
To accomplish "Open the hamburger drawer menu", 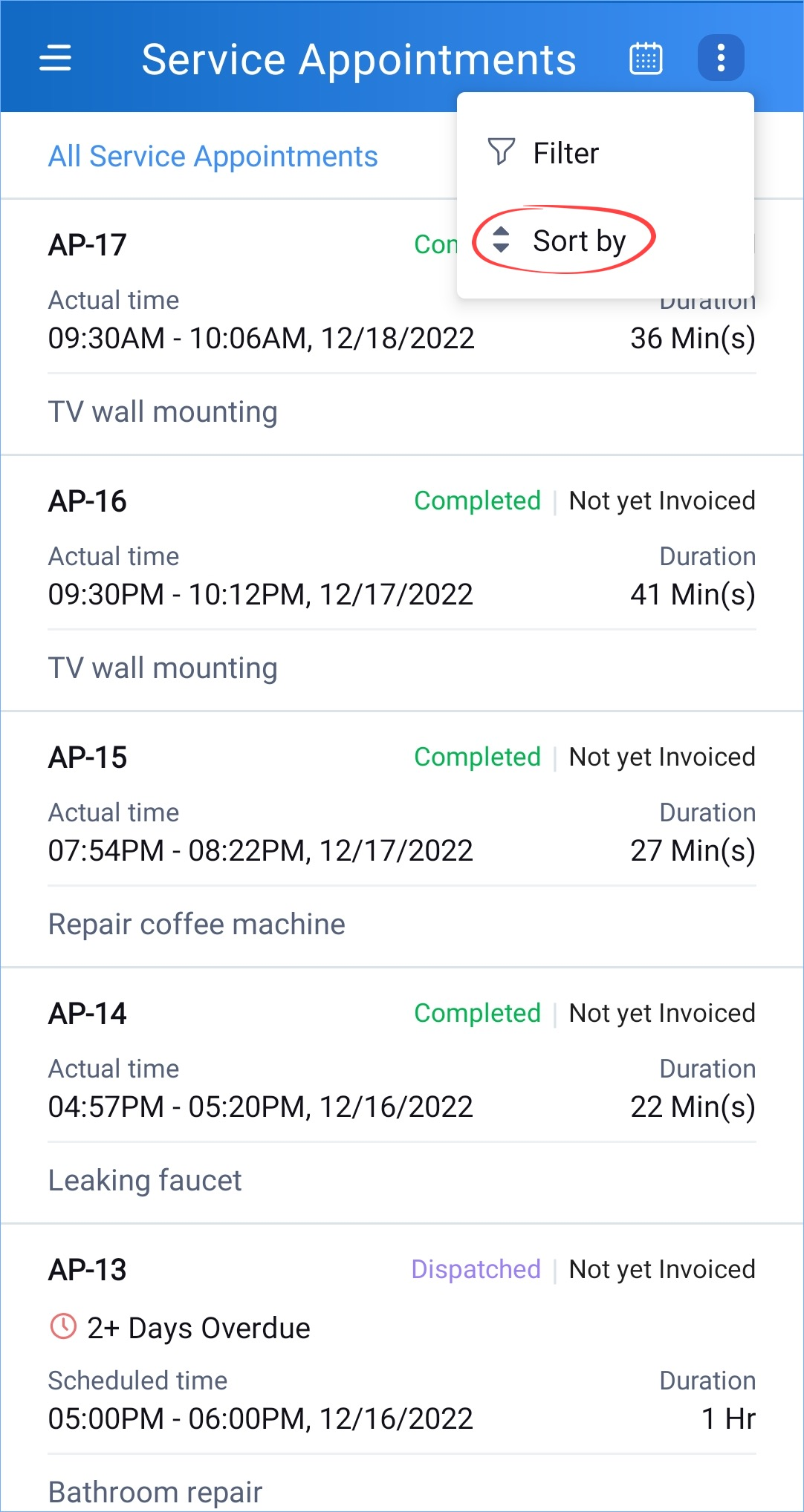I will tap(55, 58).
